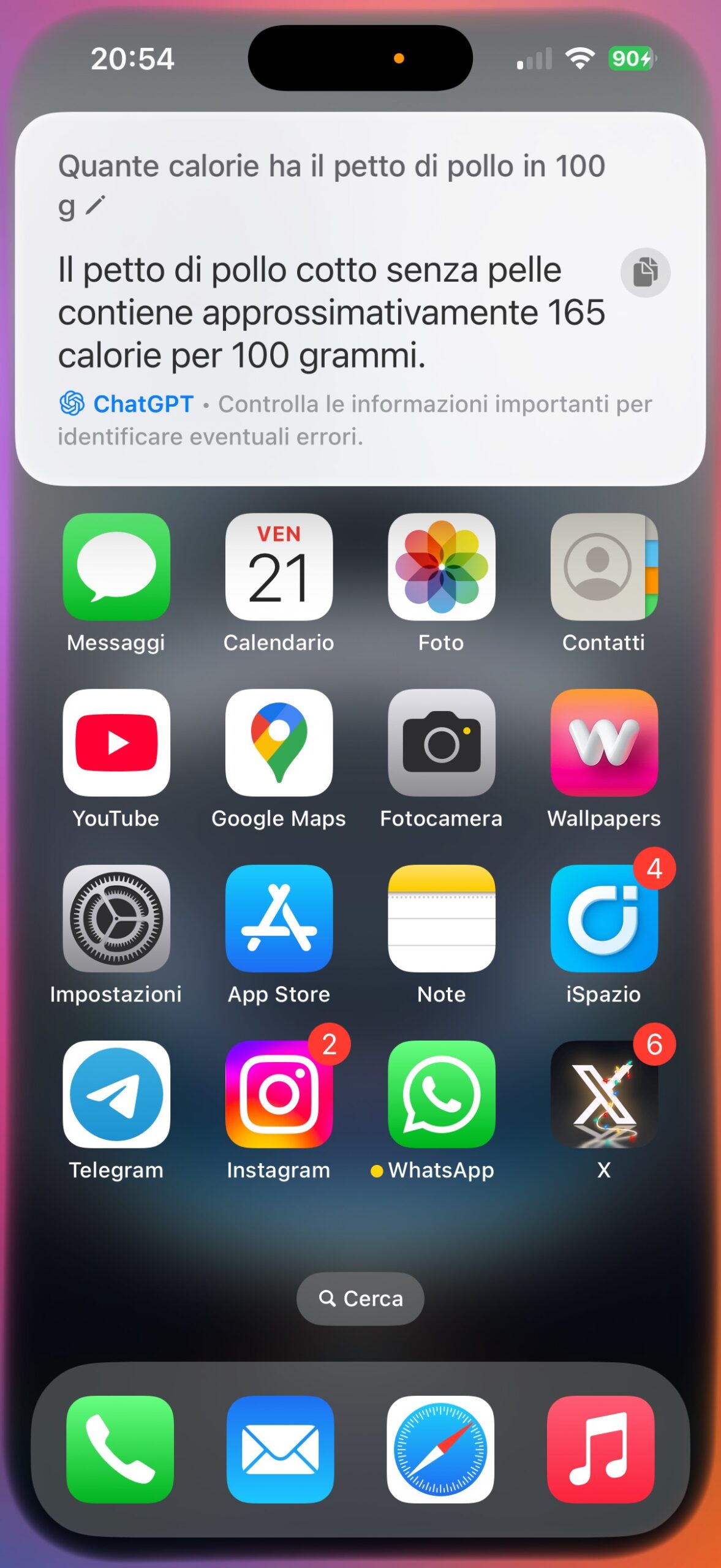Open the Note app
The height and width of the screenshot is (1568, 721).
click(441, 918)
